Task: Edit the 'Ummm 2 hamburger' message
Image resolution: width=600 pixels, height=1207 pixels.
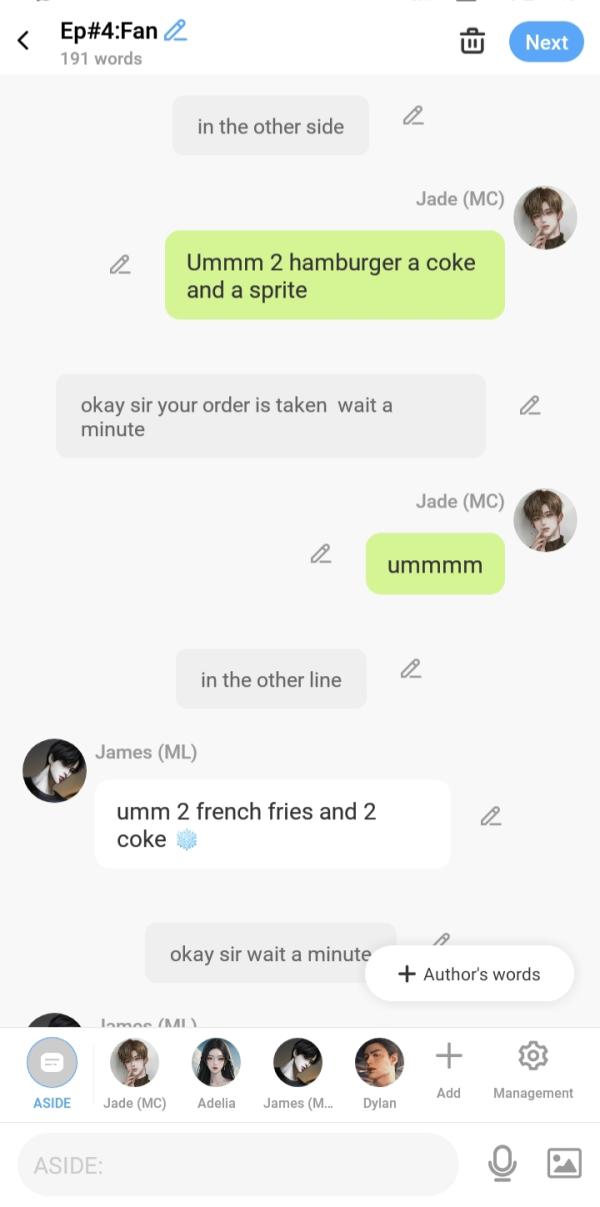Action: (x=120, y=265)
